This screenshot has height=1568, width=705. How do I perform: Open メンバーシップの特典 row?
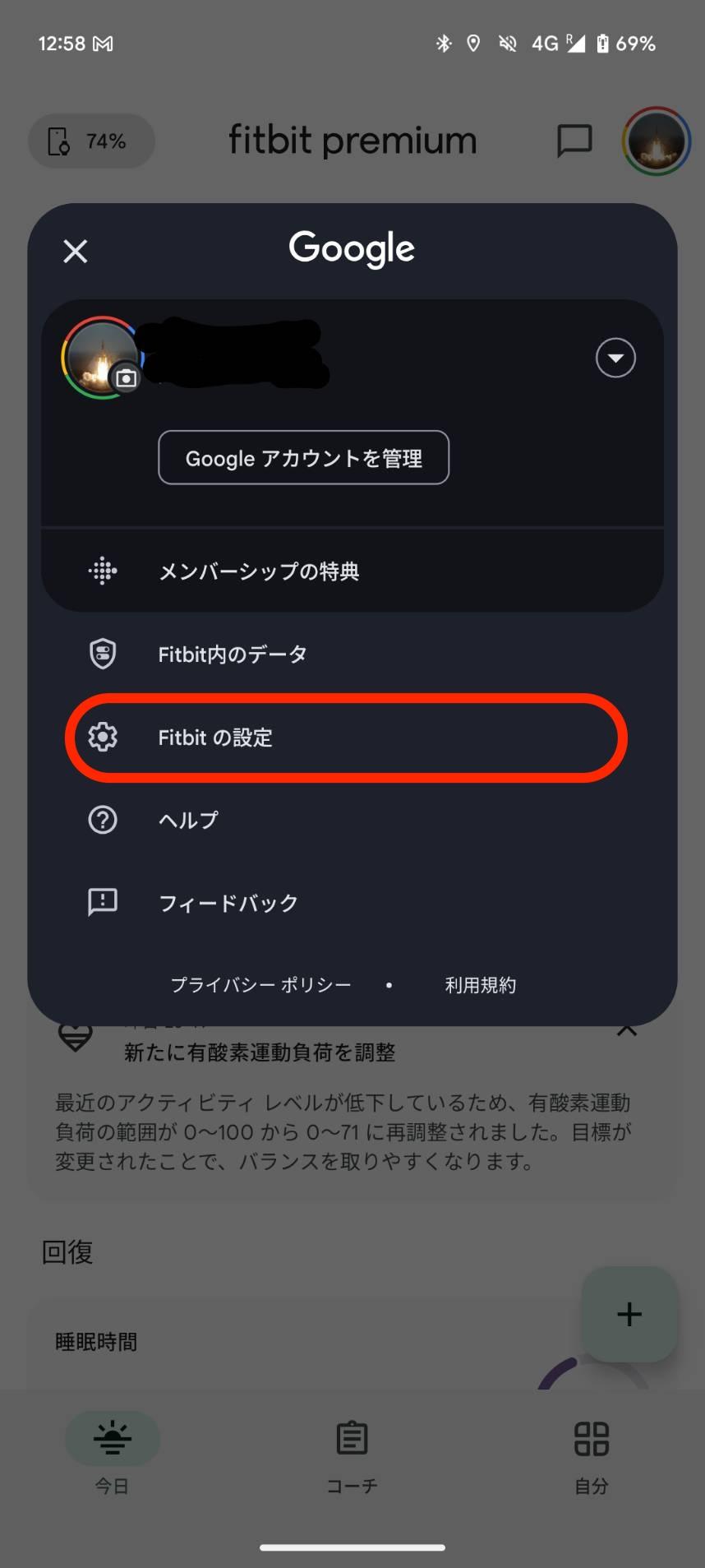click(258, 571)
